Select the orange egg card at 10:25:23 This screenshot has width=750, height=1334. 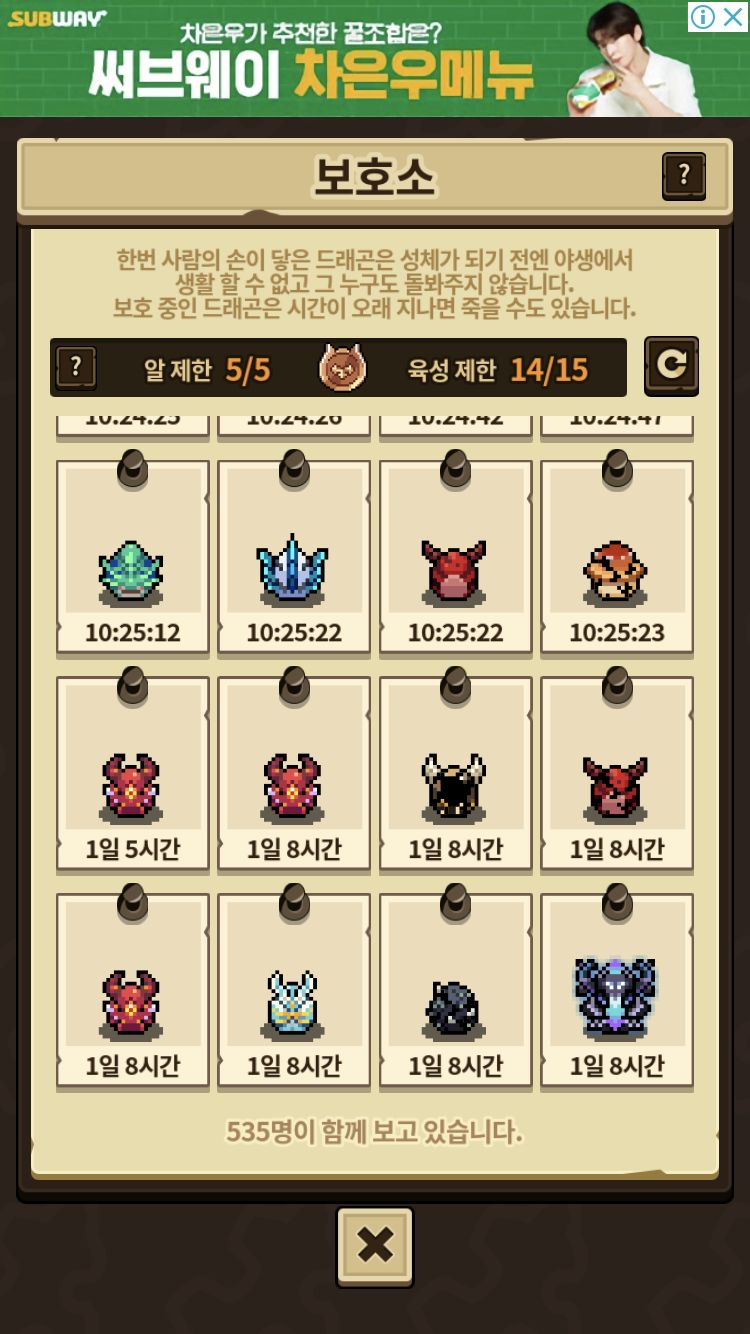[x=617, y=557]
